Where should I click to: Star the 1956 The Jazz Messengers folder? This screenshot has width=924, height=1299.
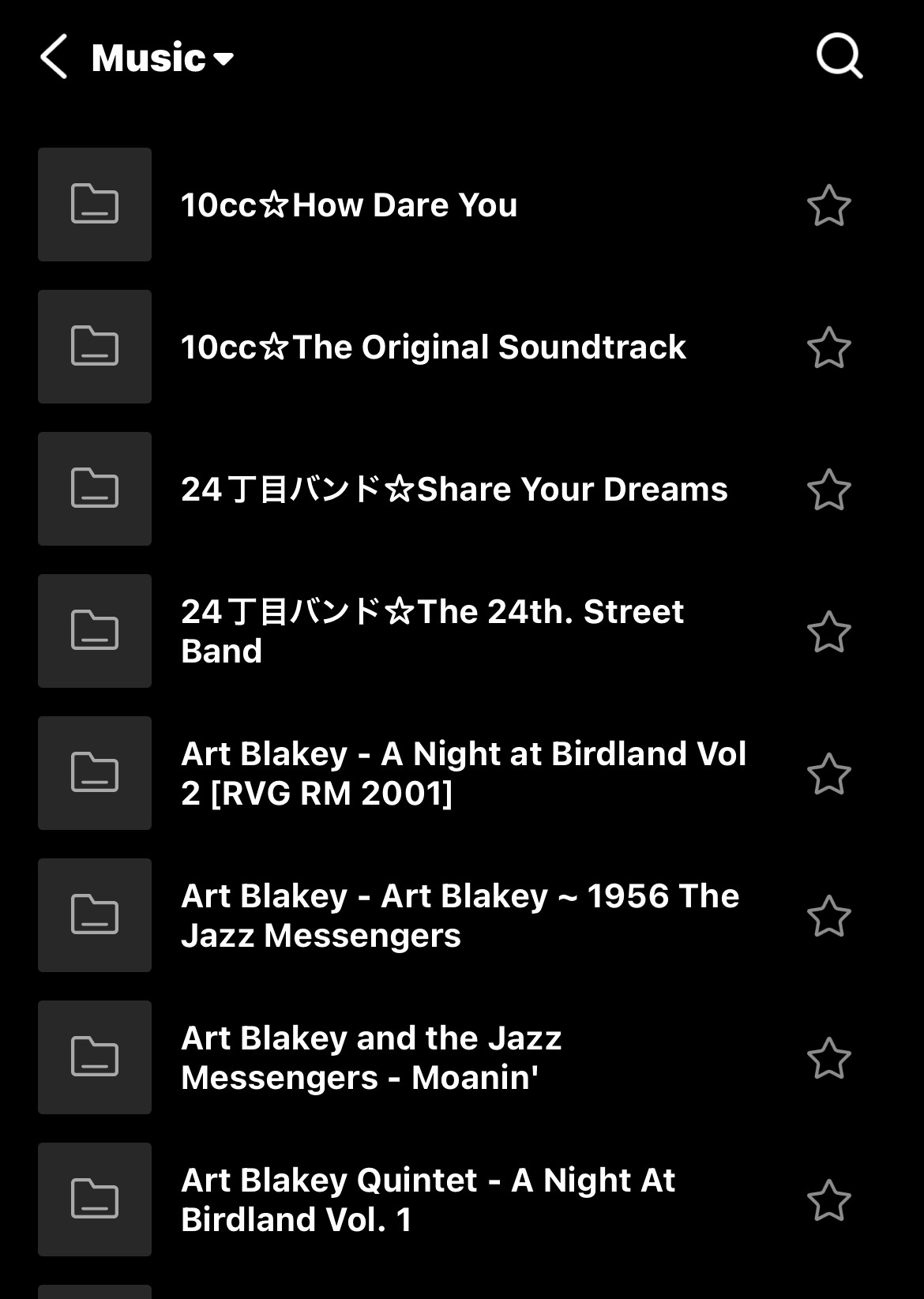coord(828,916)
